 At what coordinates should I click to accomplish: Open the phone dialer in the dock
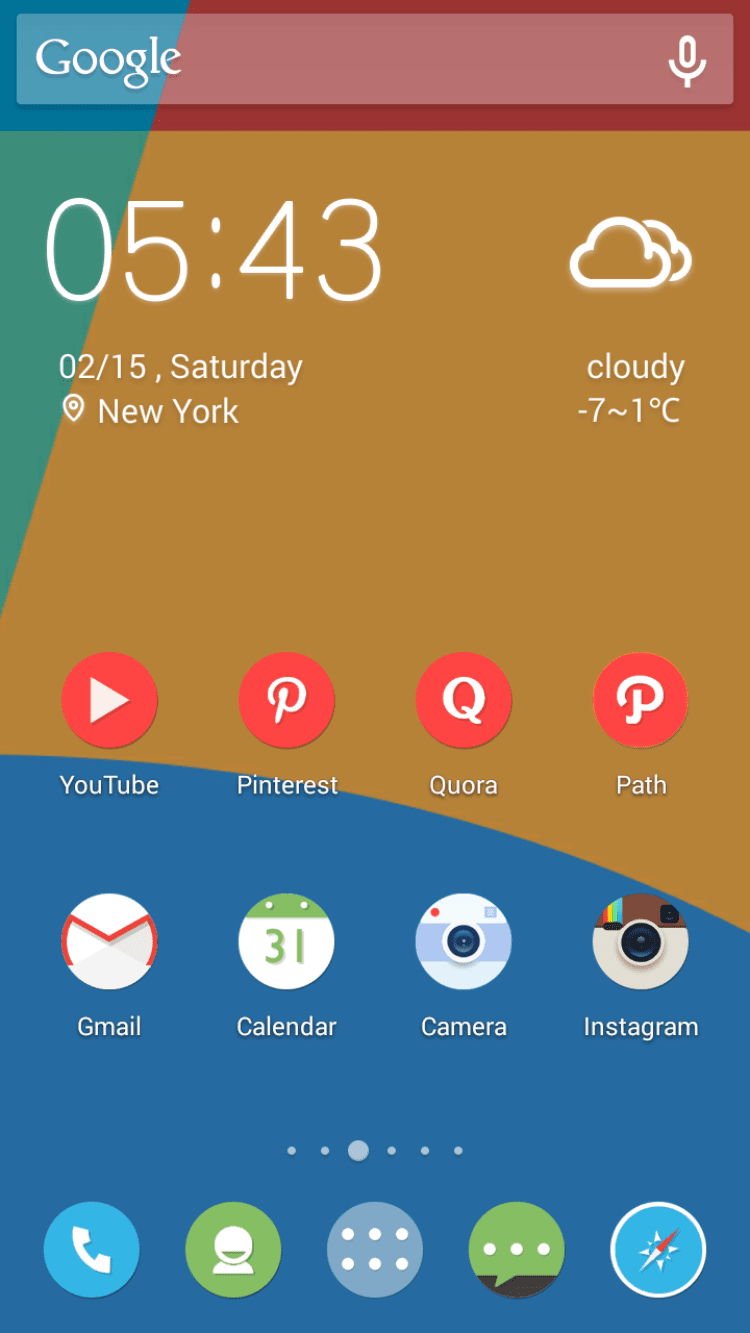pyautogui.click(x=91, y=1250)
